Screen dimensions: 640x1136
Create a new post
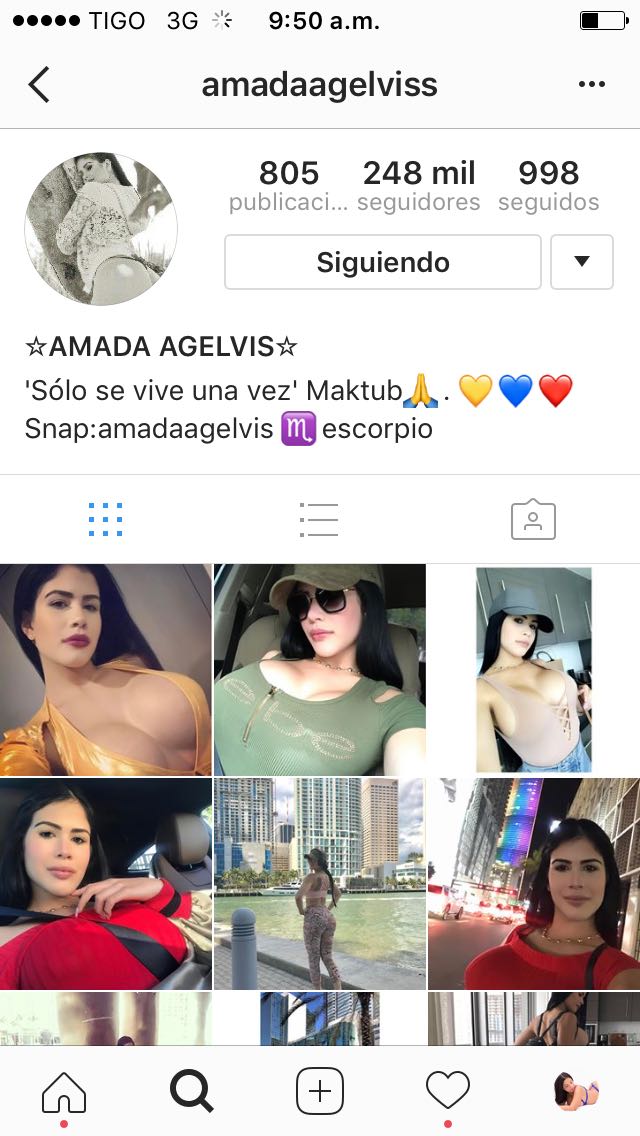(320, 1090)
